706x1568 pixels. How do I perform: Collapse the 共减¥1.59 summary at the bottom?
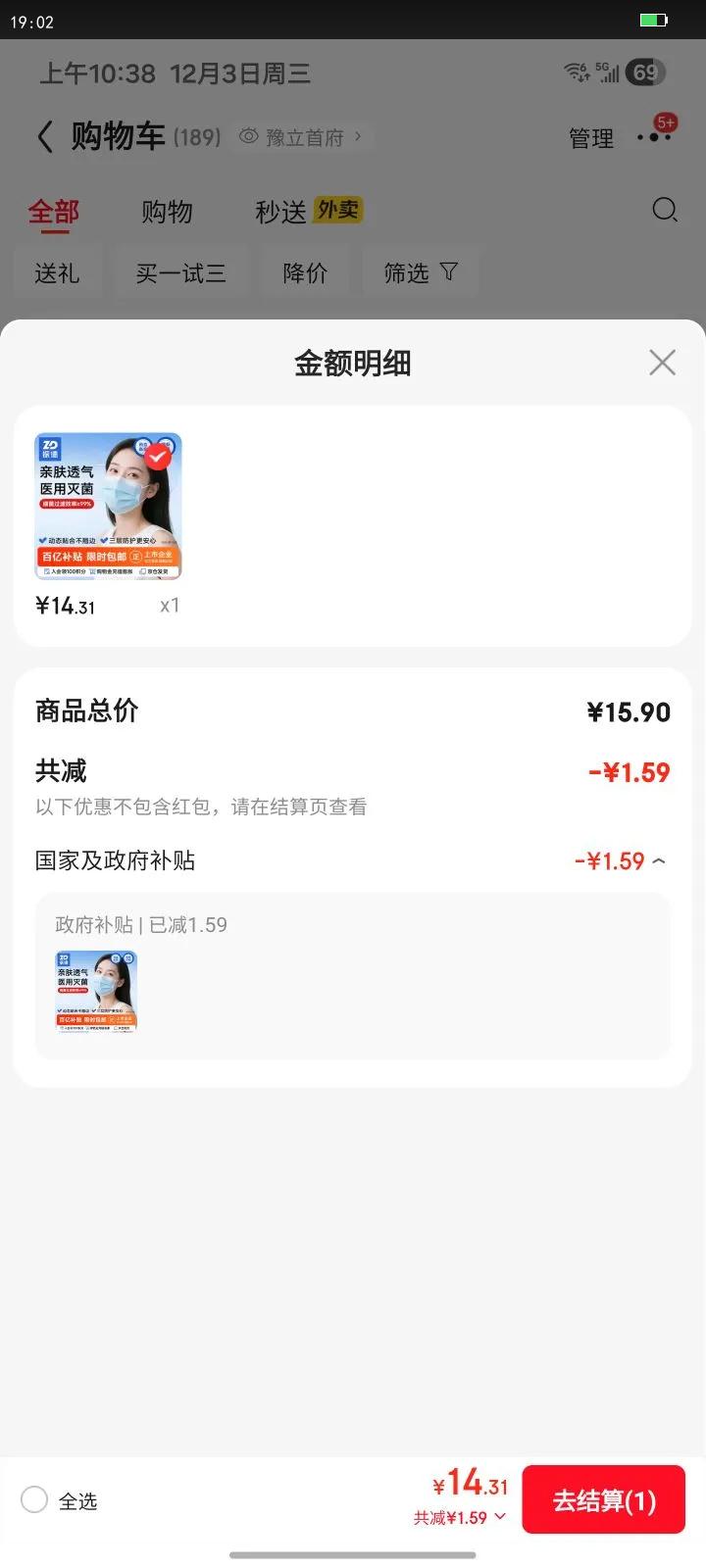pyautogui.click(x=460, y=1518)
